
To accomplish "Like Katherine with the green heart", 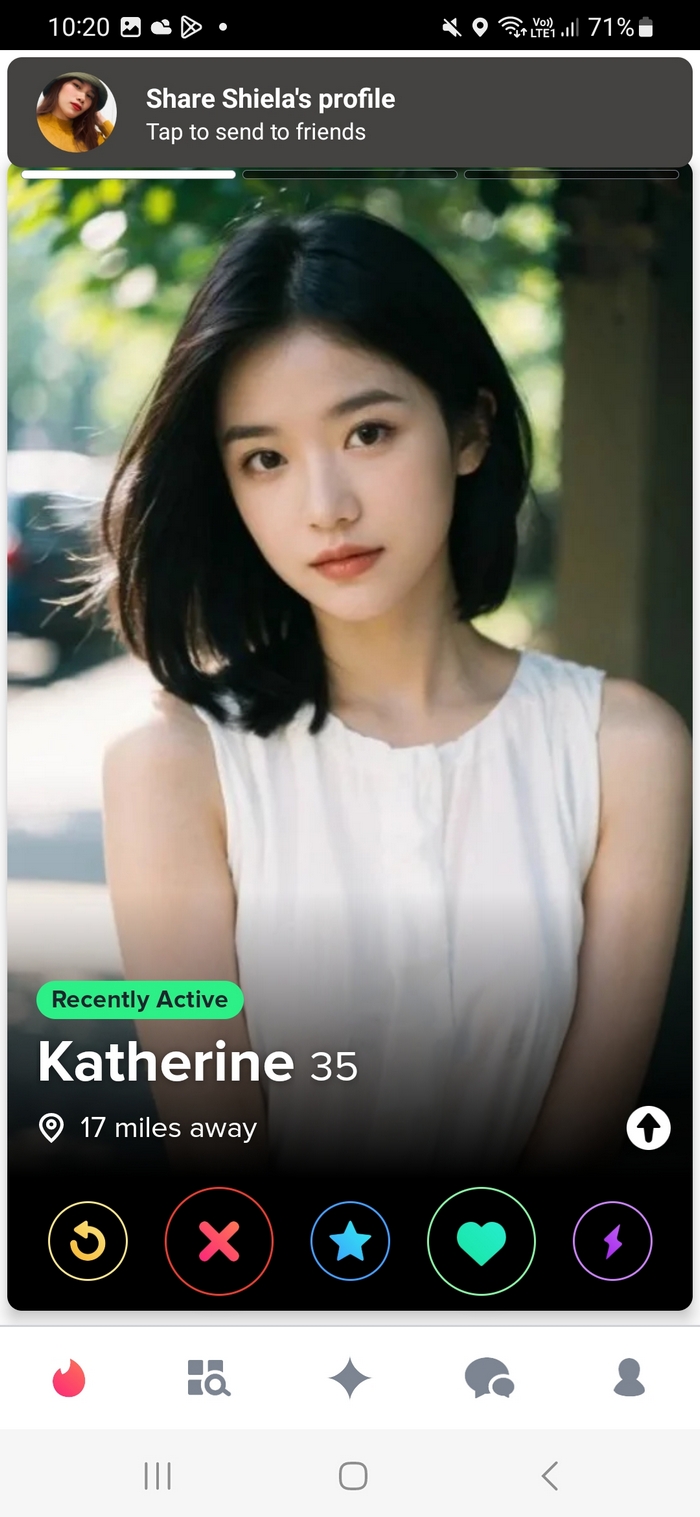I will [x=481, y=1241].
